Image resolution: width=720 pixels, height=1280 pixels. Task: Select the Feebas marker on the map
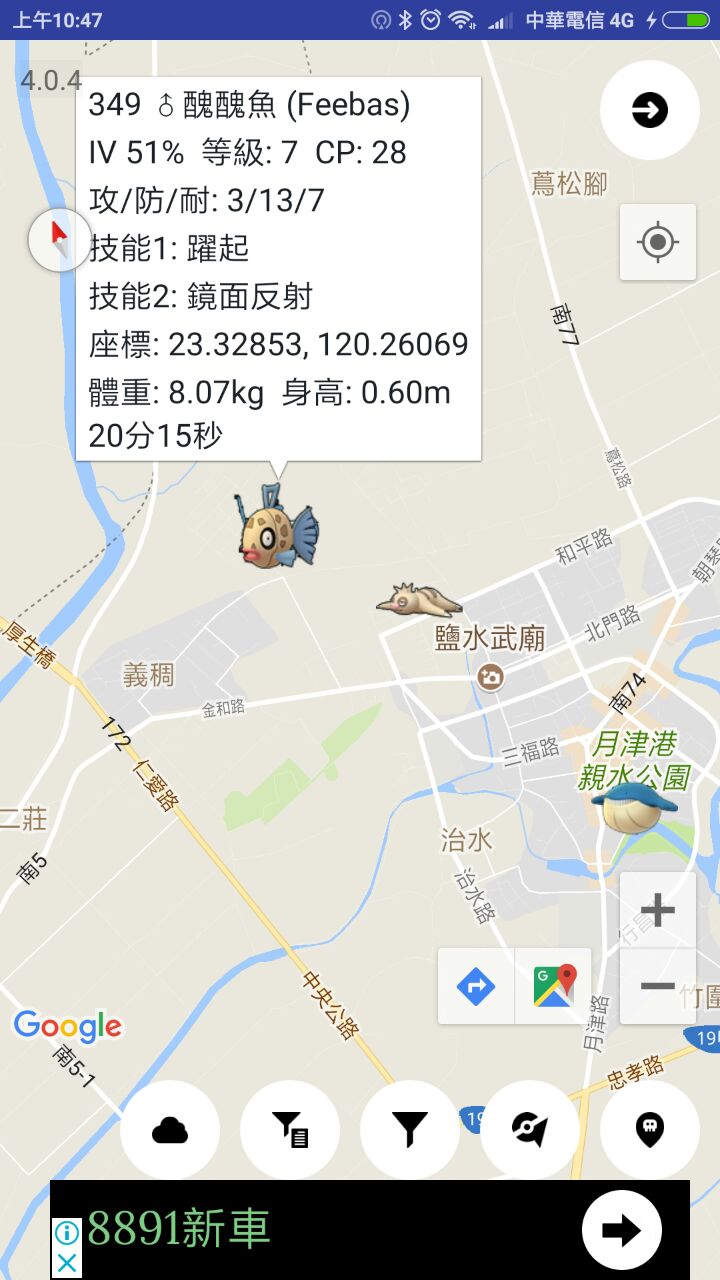click(275, 530)
